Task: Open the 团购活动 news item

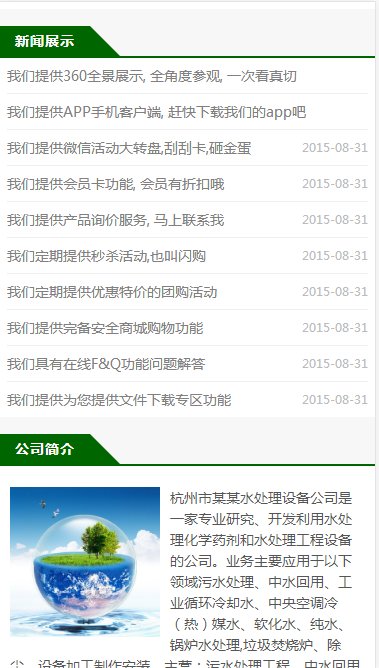Action: click(x=112, y=292)
